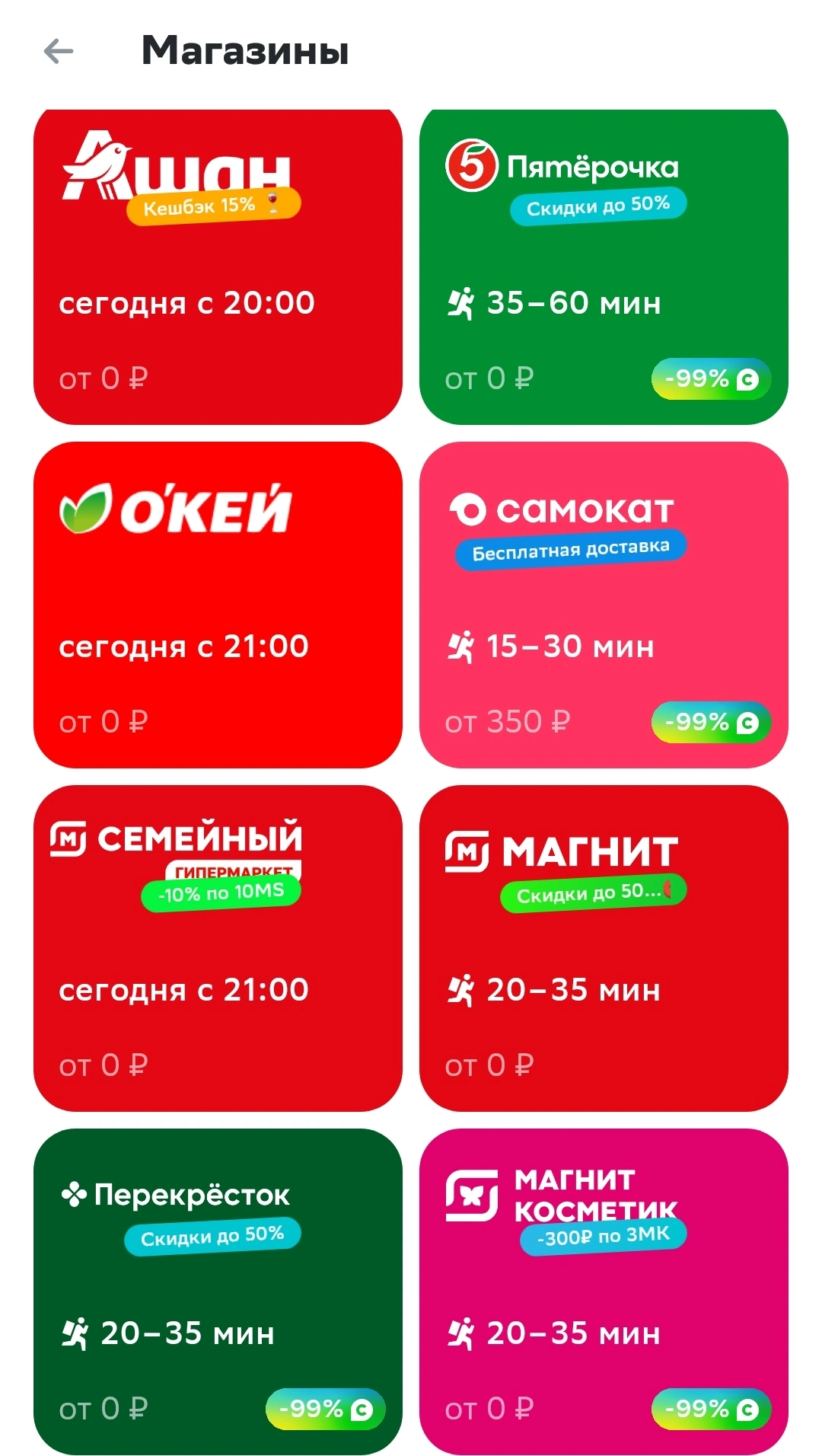Choose the Семейный гипермаркет card
The height and width of the screenshot is (1456, 822).
click(218, 948)
